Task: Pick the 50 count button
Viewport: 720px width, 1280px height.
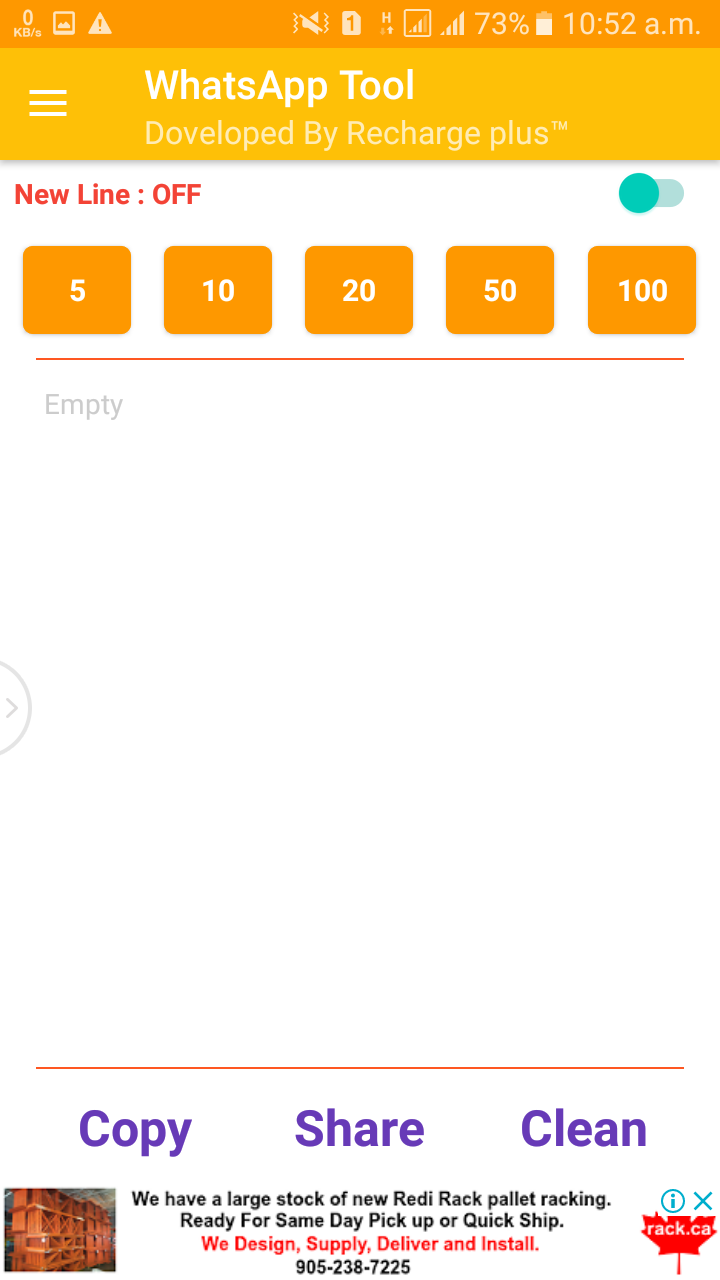Action: 500,290
